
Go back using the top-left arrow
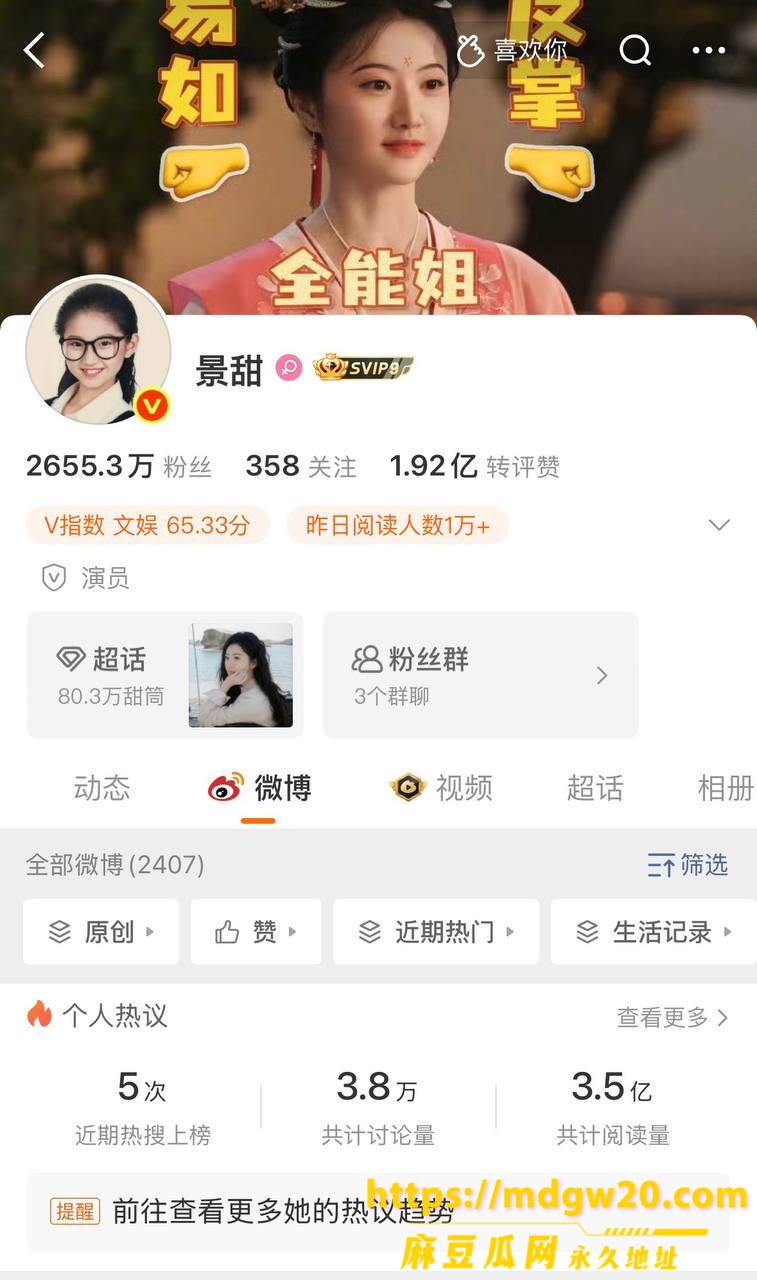35,50
